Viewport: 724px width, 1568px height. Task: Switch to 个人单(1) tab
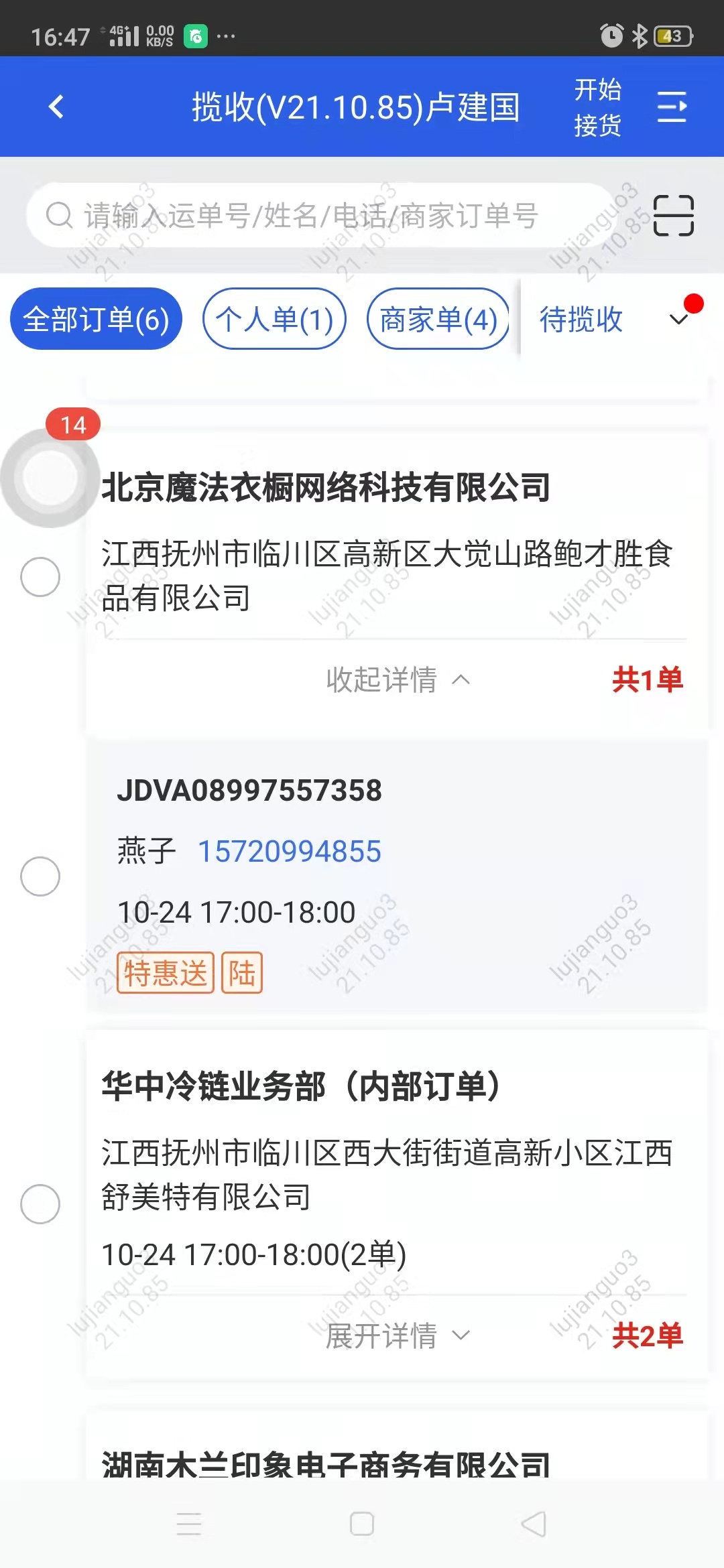[274, 319]
